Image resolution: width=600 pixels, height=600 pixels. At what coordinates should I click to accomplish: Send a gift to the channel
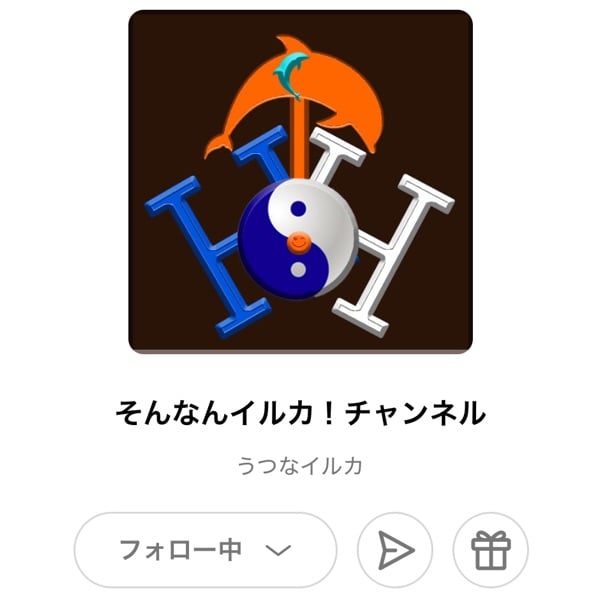coord(490,550)
